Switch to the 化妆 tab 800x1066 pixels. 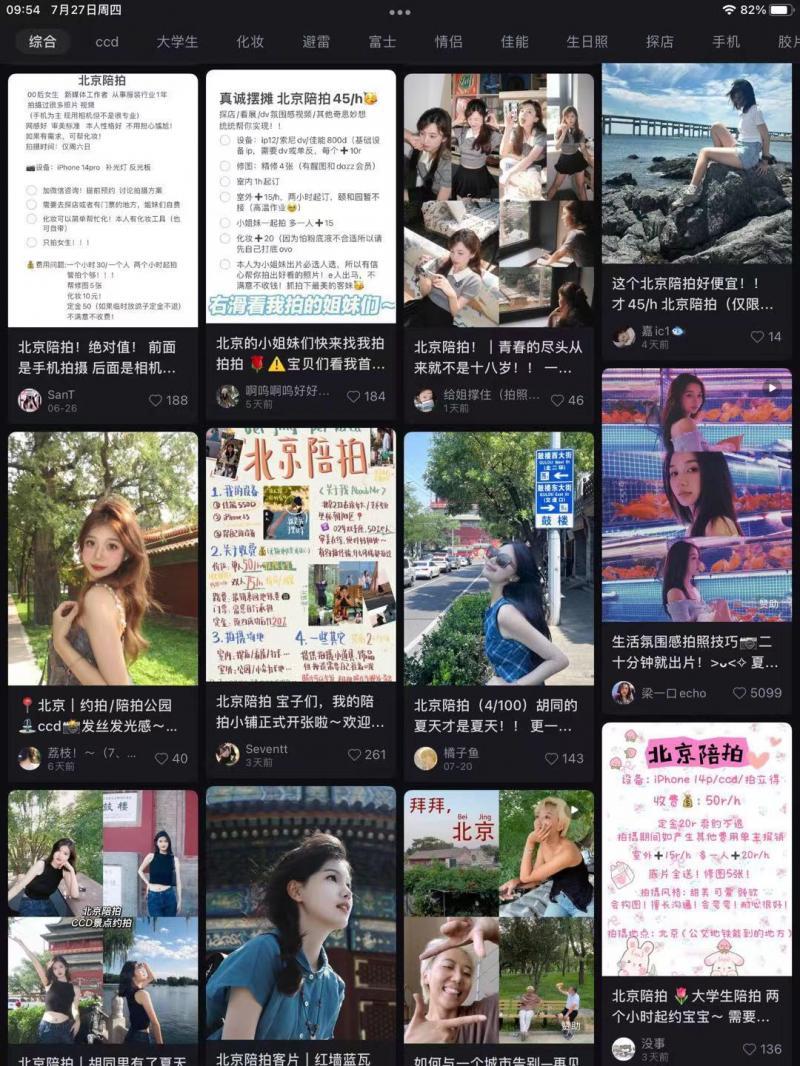[250, 42]
